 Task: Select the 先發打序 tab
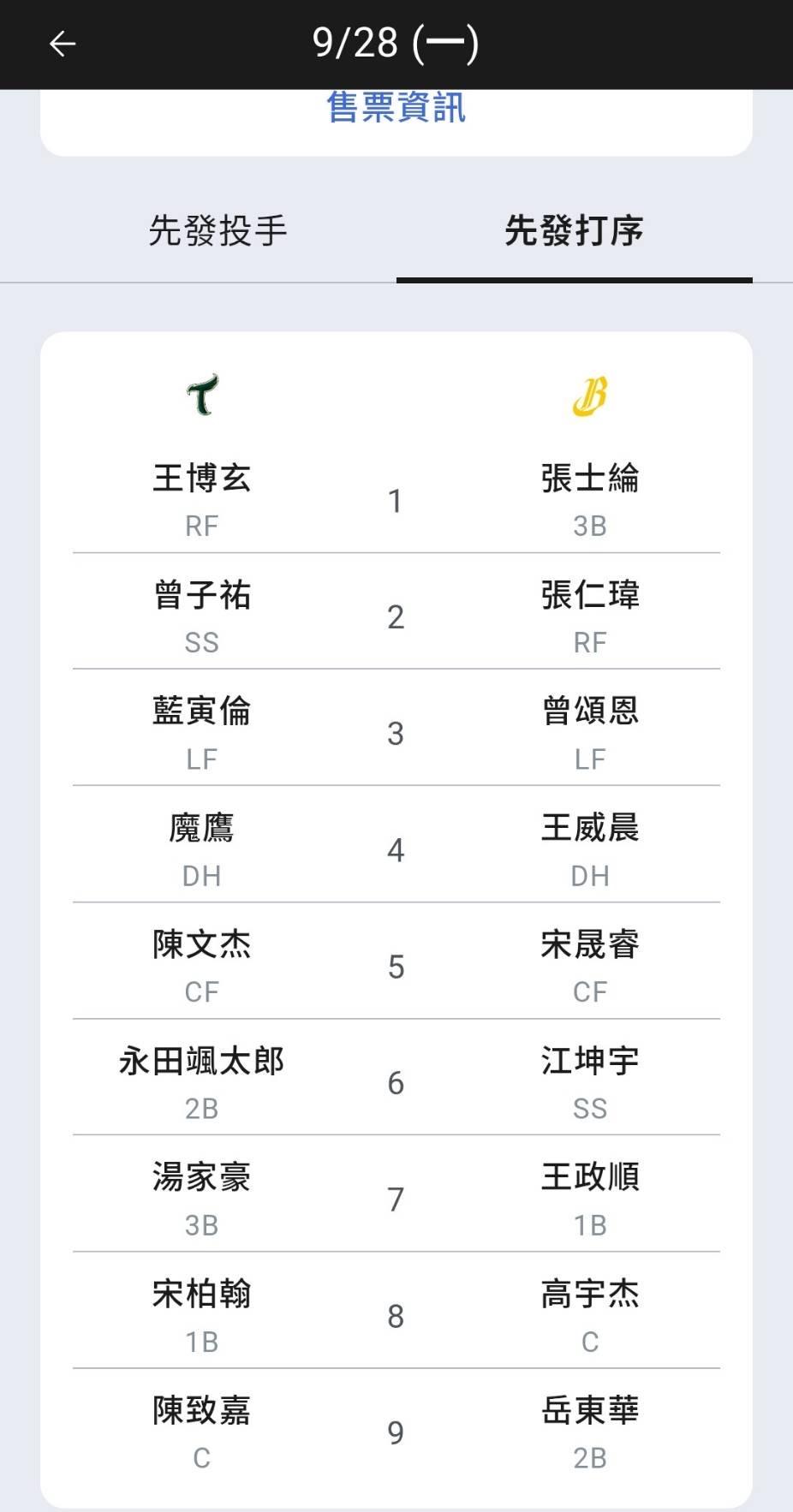pos(575,231)
